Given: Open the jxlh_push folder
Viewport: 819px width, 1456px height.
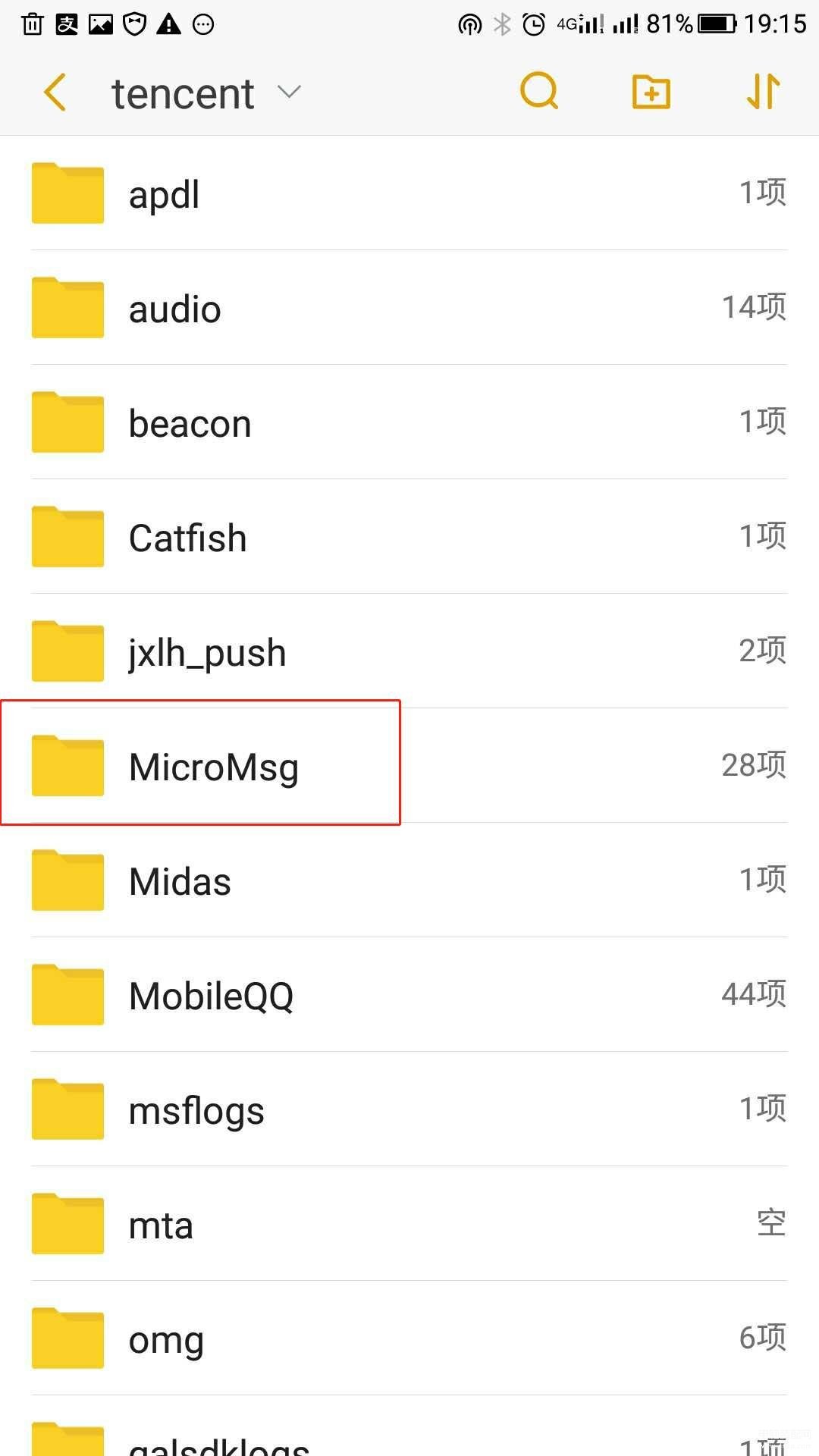Looking at the screenshot, I should (x=409, y=651).
